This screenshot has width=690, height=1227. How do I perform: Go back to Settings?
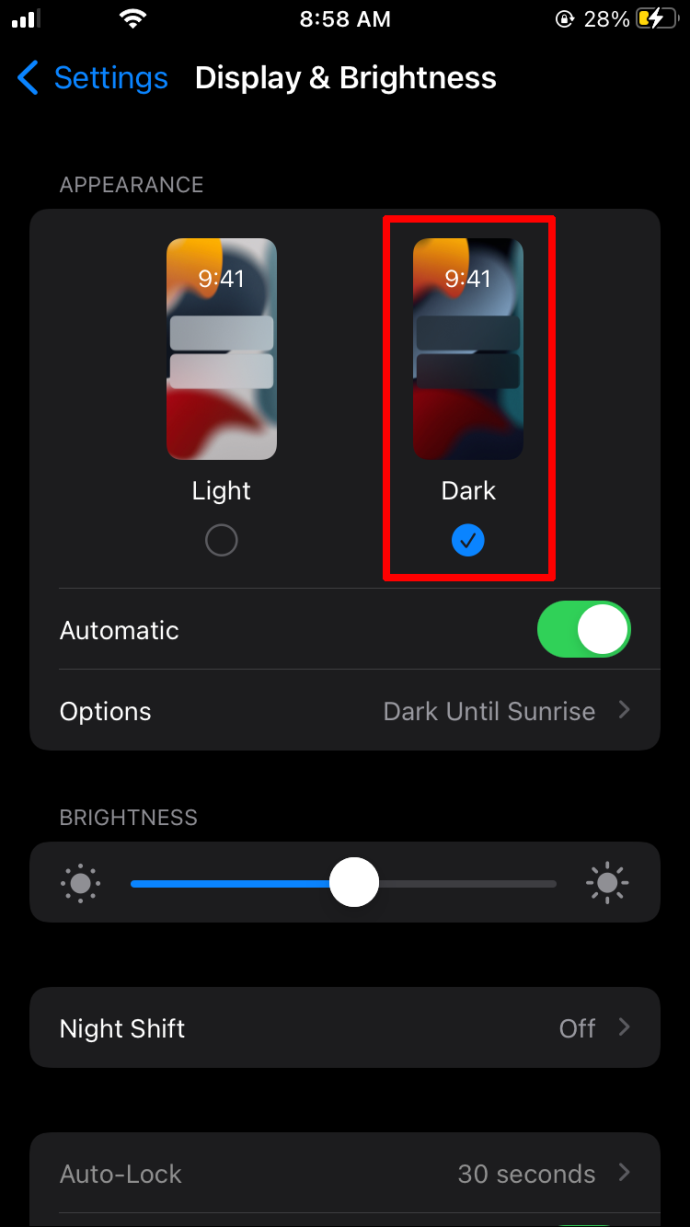pyautogui.click(x=92, y=78)
